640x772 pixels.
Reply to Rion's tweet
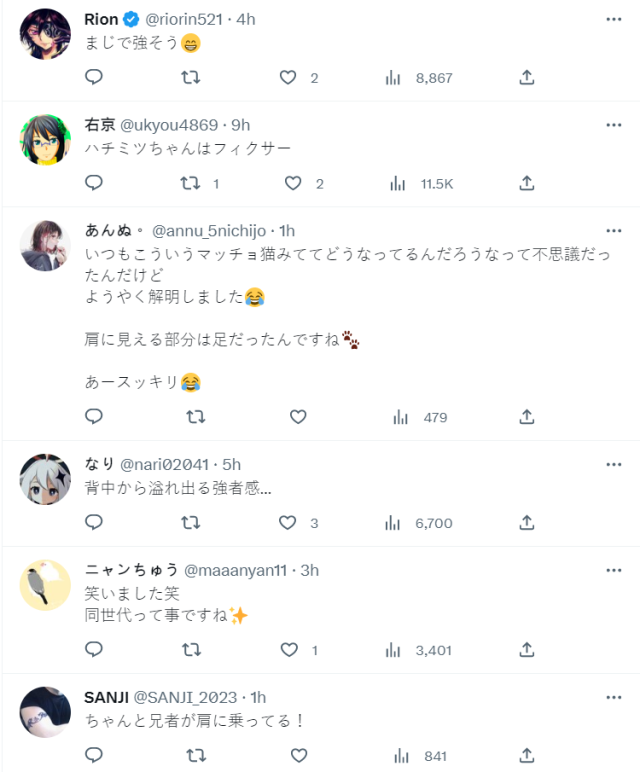94,78
